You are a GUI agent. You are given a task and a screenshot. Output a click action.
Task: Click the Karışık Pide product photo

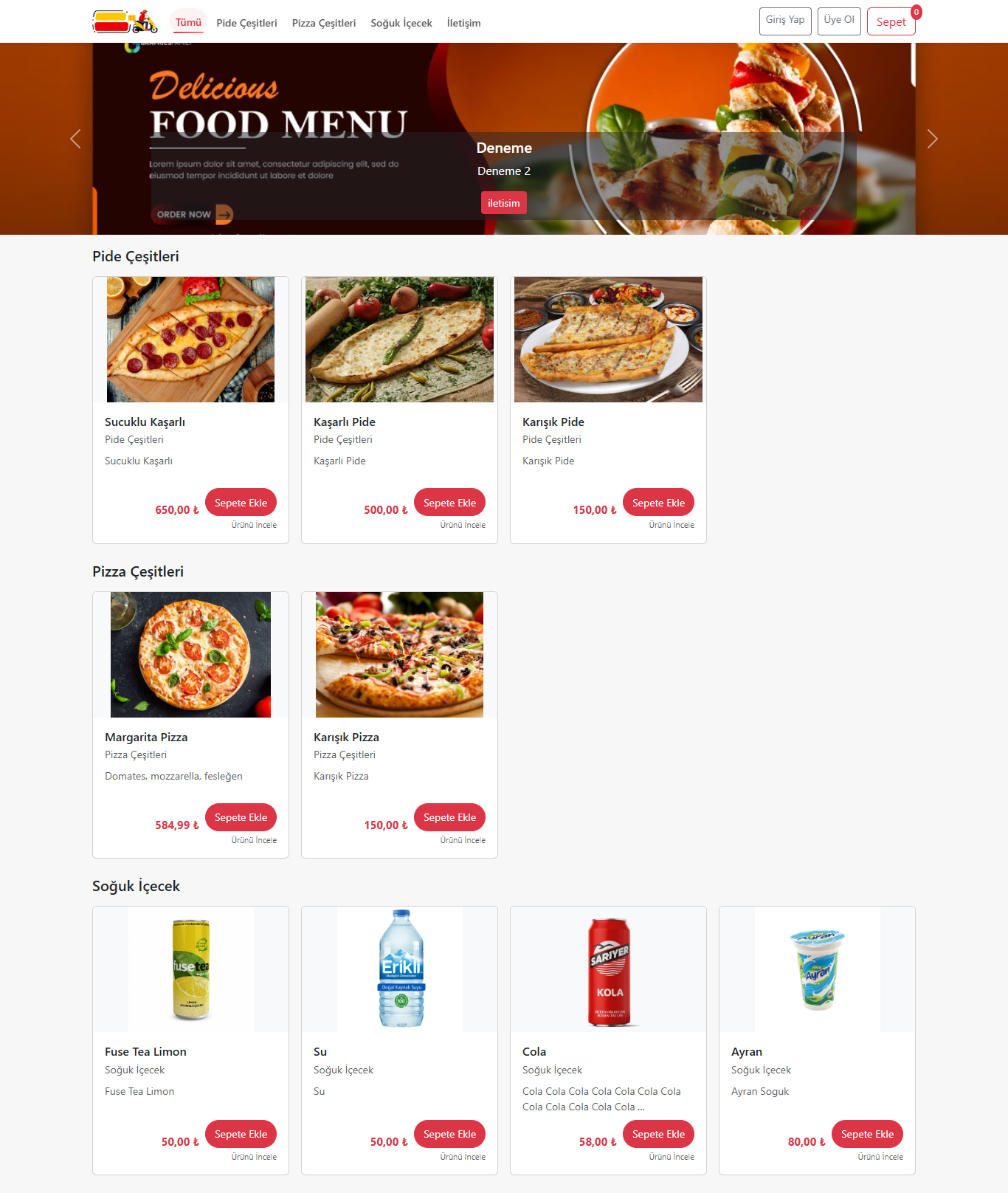[607, 339]
